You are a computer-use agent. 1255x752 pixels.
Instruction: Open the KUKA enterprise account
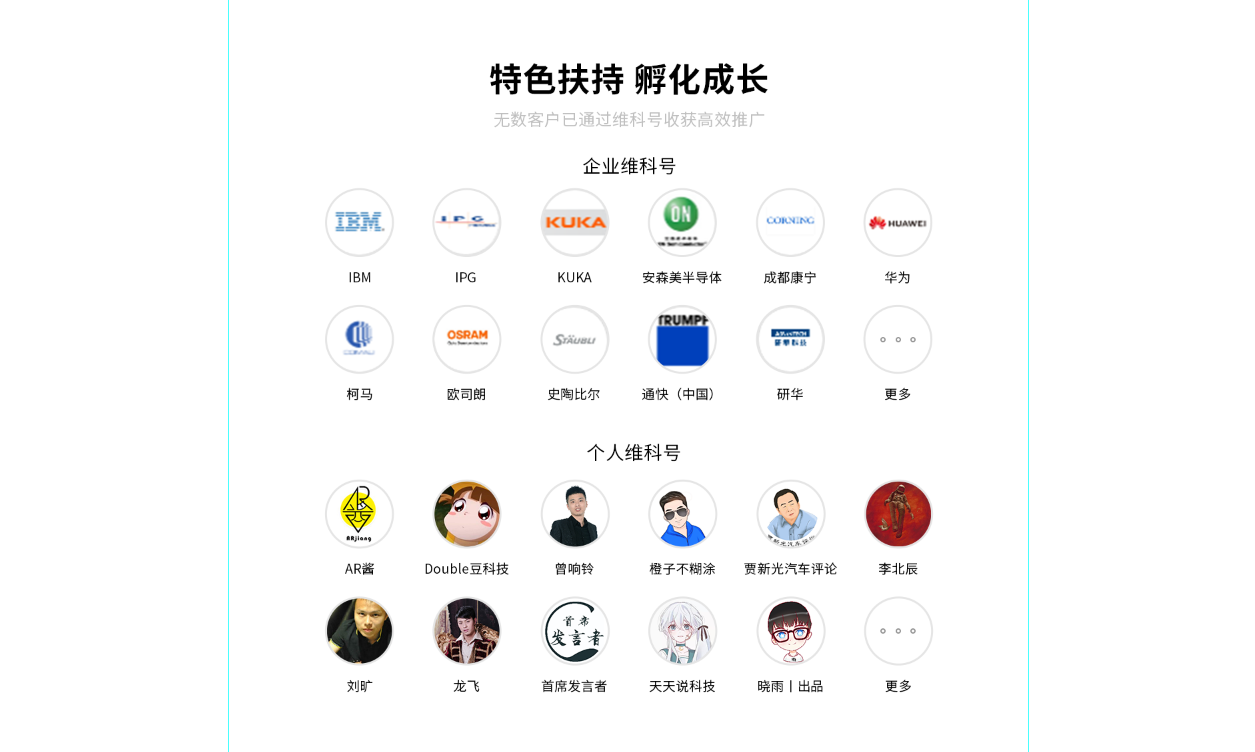(575, 222)
